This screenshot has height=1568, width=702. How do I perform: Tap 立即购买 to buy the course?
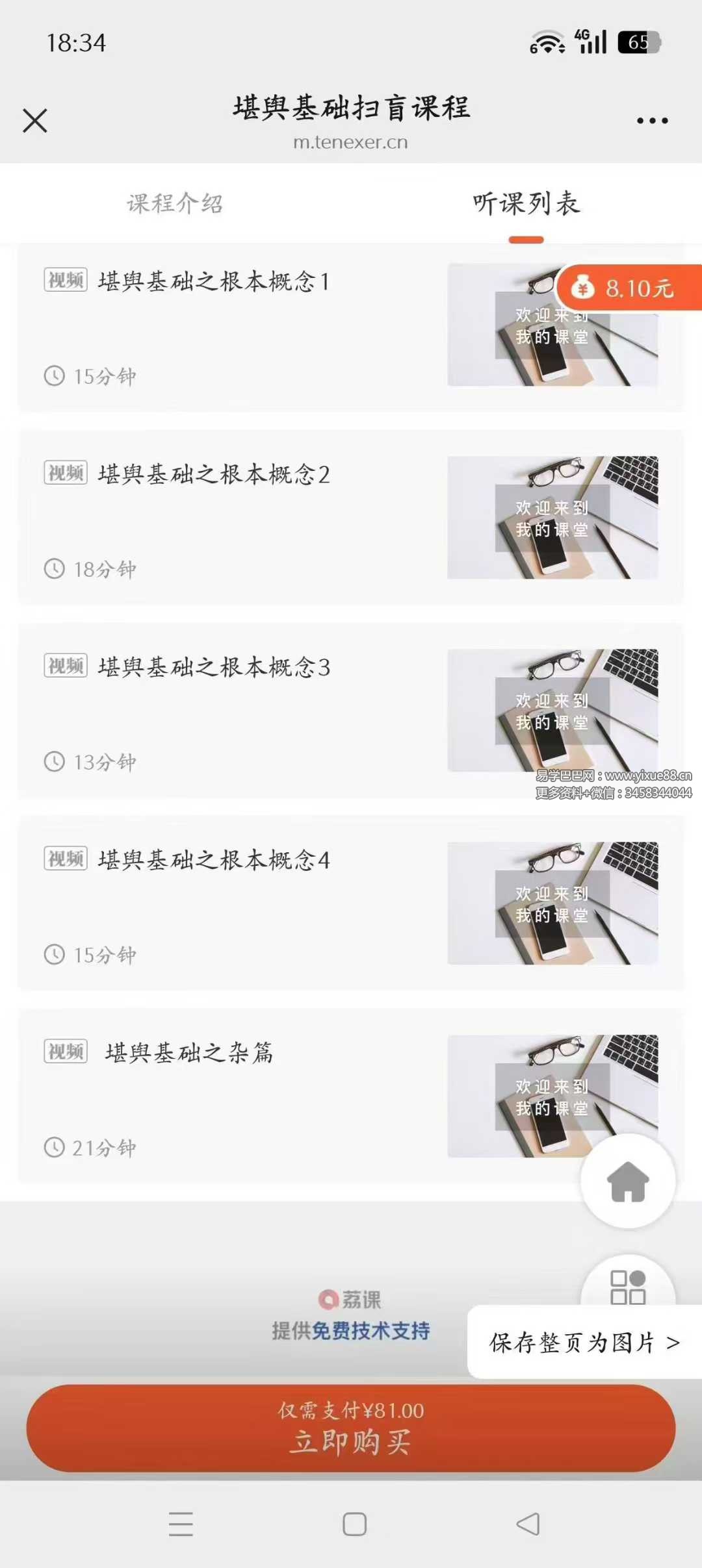click(351, 1428)
